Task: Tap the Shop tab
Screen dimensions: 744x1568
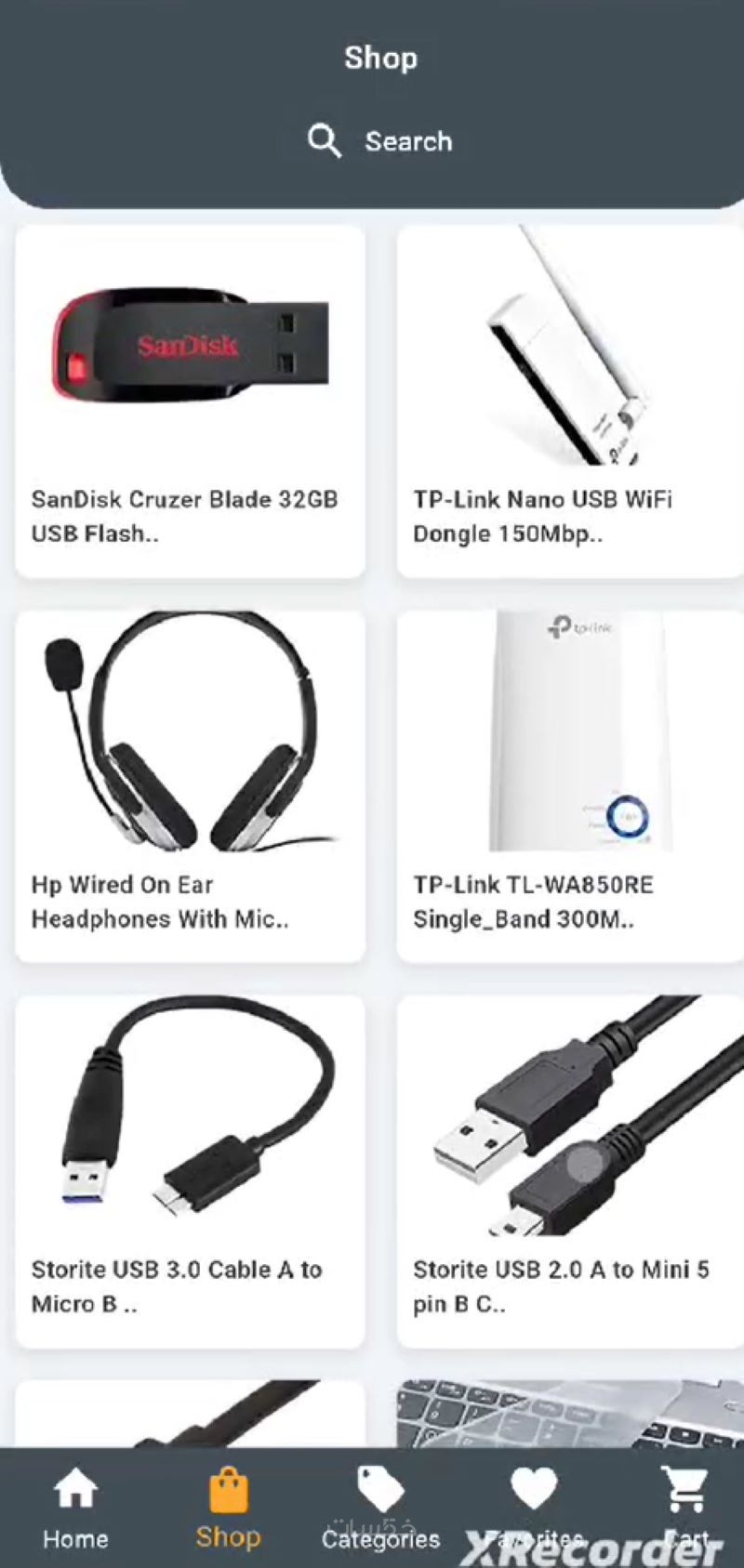Action: tap(228, 1508)
